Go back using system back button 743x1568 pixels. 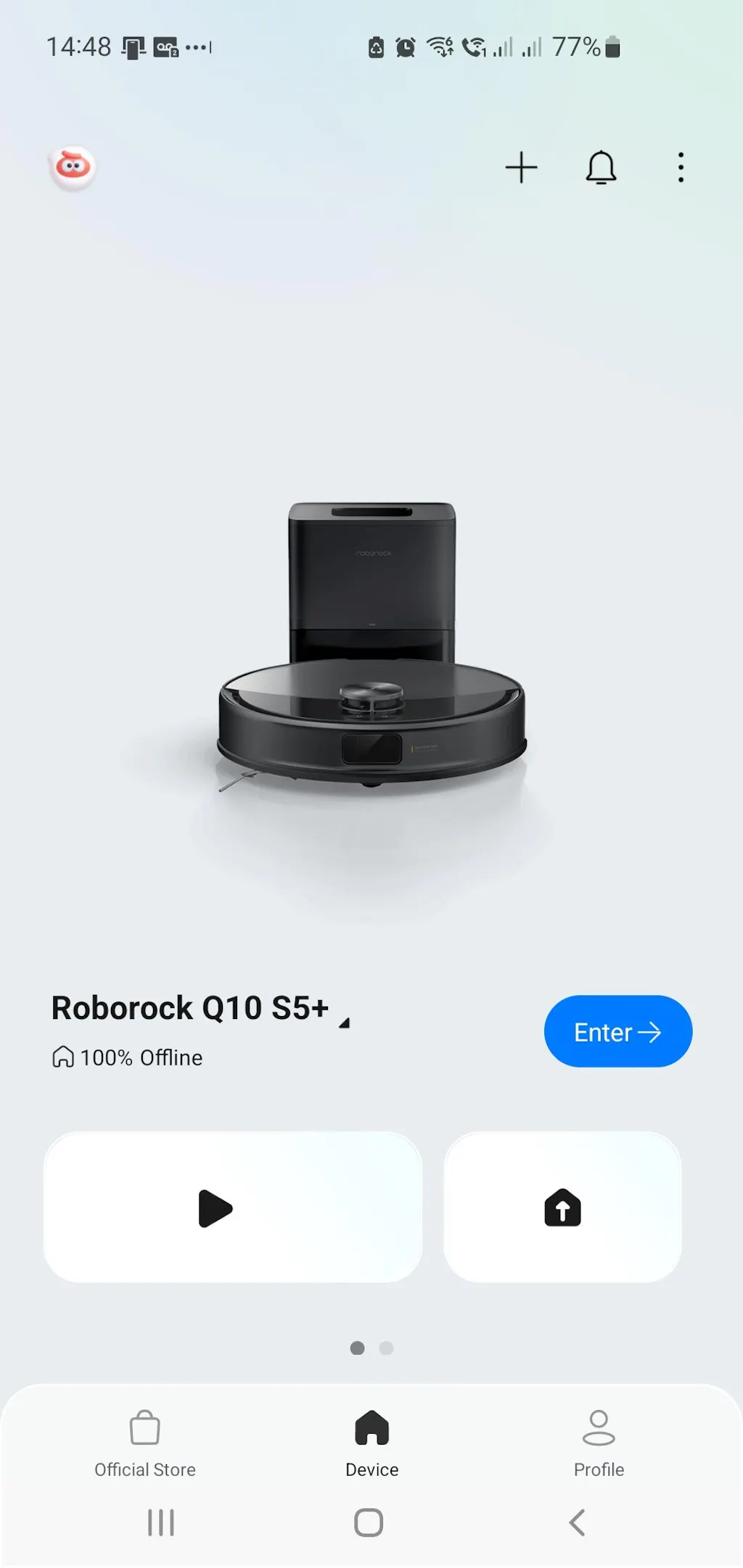coord(578,1522)
